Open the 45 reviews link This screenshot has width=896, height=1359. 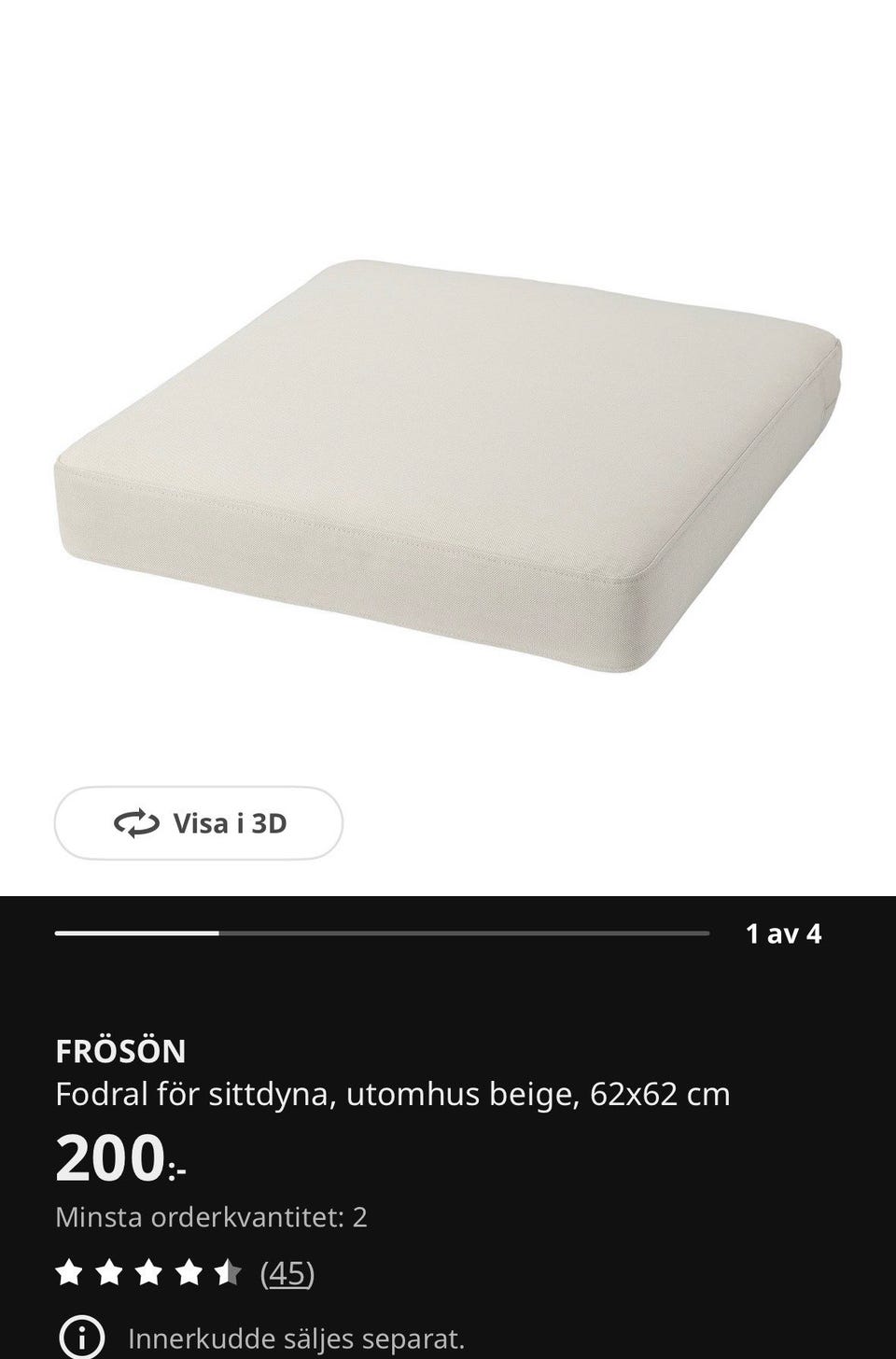287,1272
